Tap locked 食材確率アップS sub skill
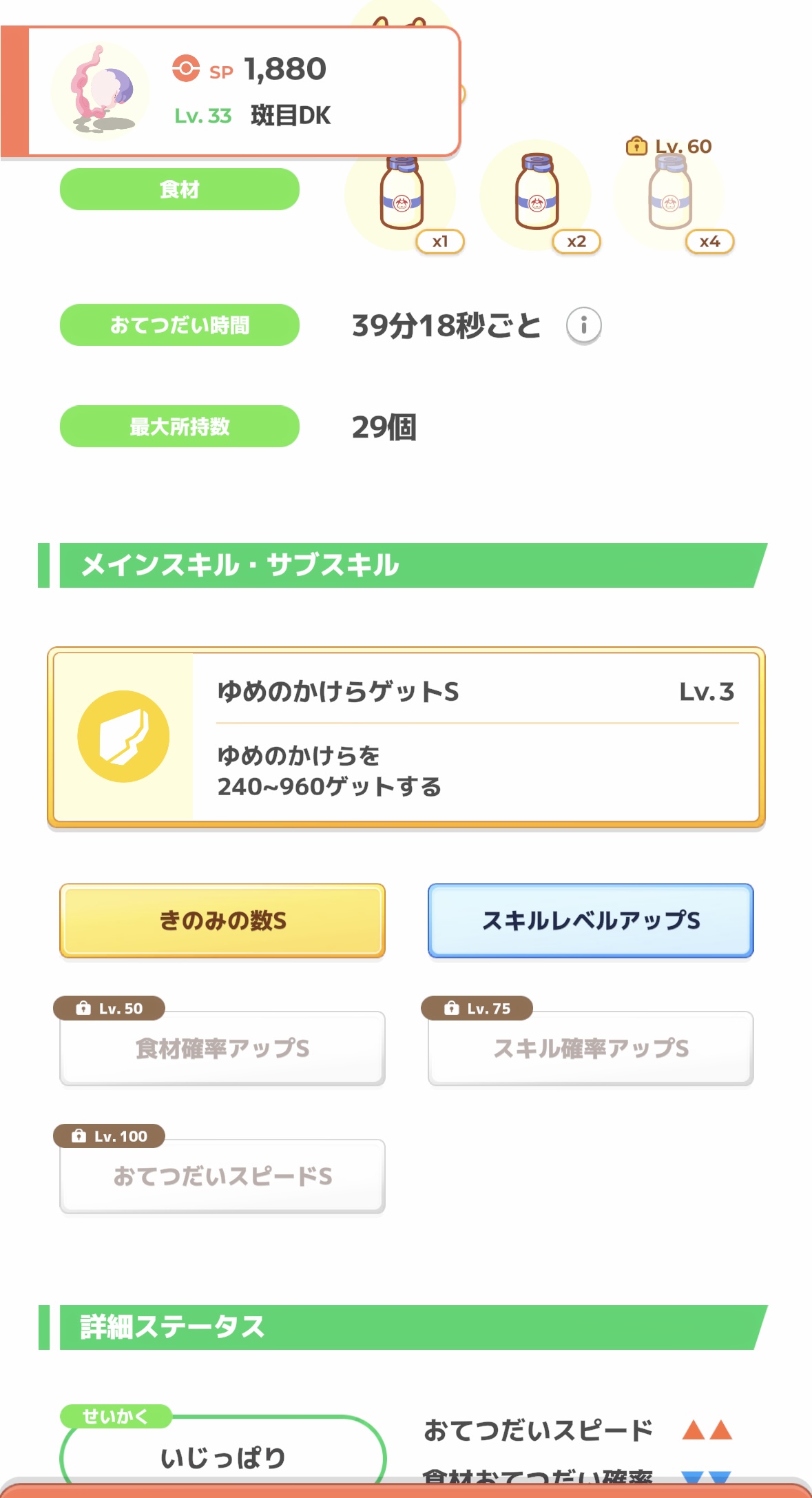 [222, 1048]
